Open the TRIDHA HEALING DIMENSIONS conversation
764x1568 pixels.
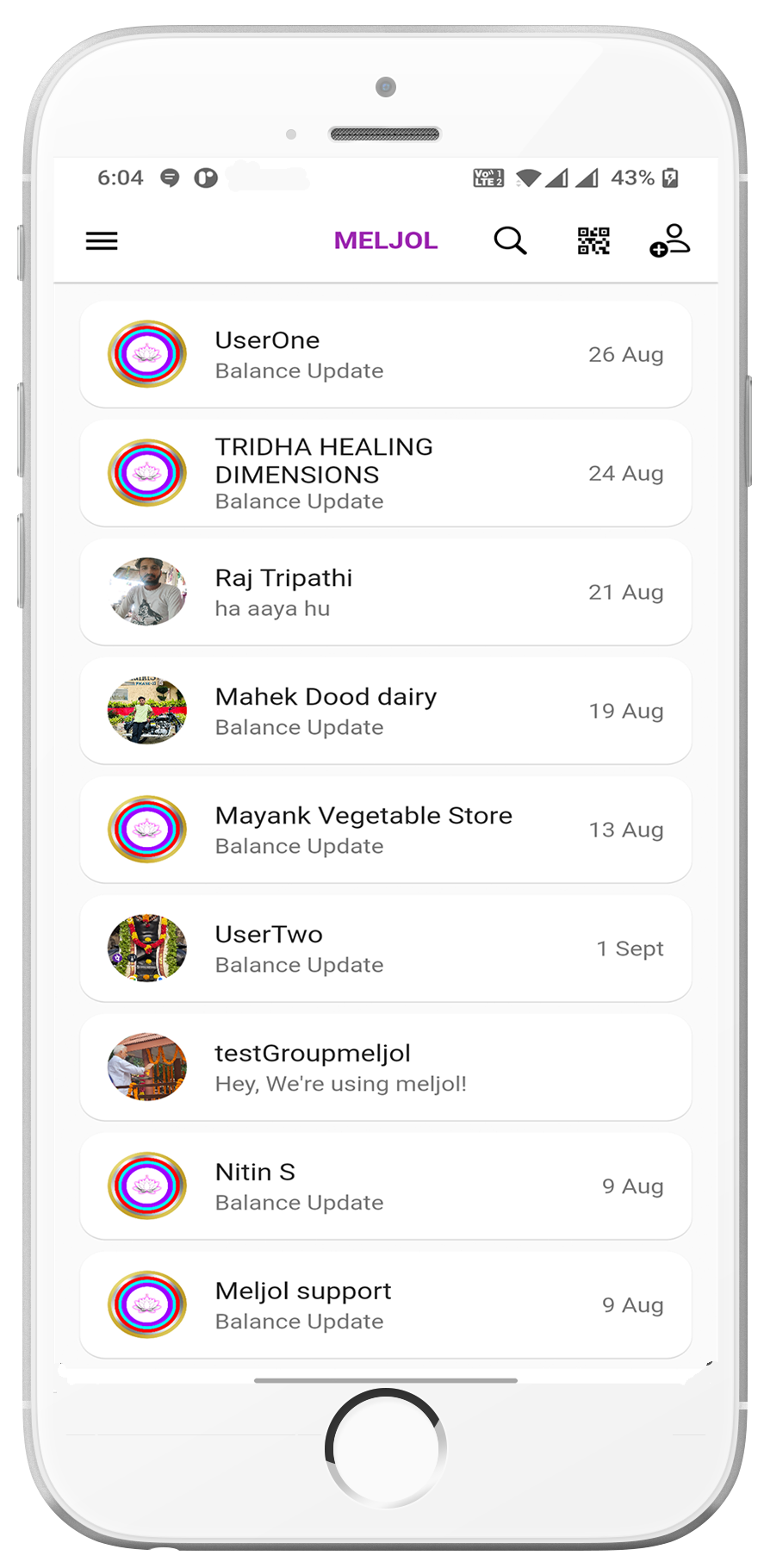[385, 474]
